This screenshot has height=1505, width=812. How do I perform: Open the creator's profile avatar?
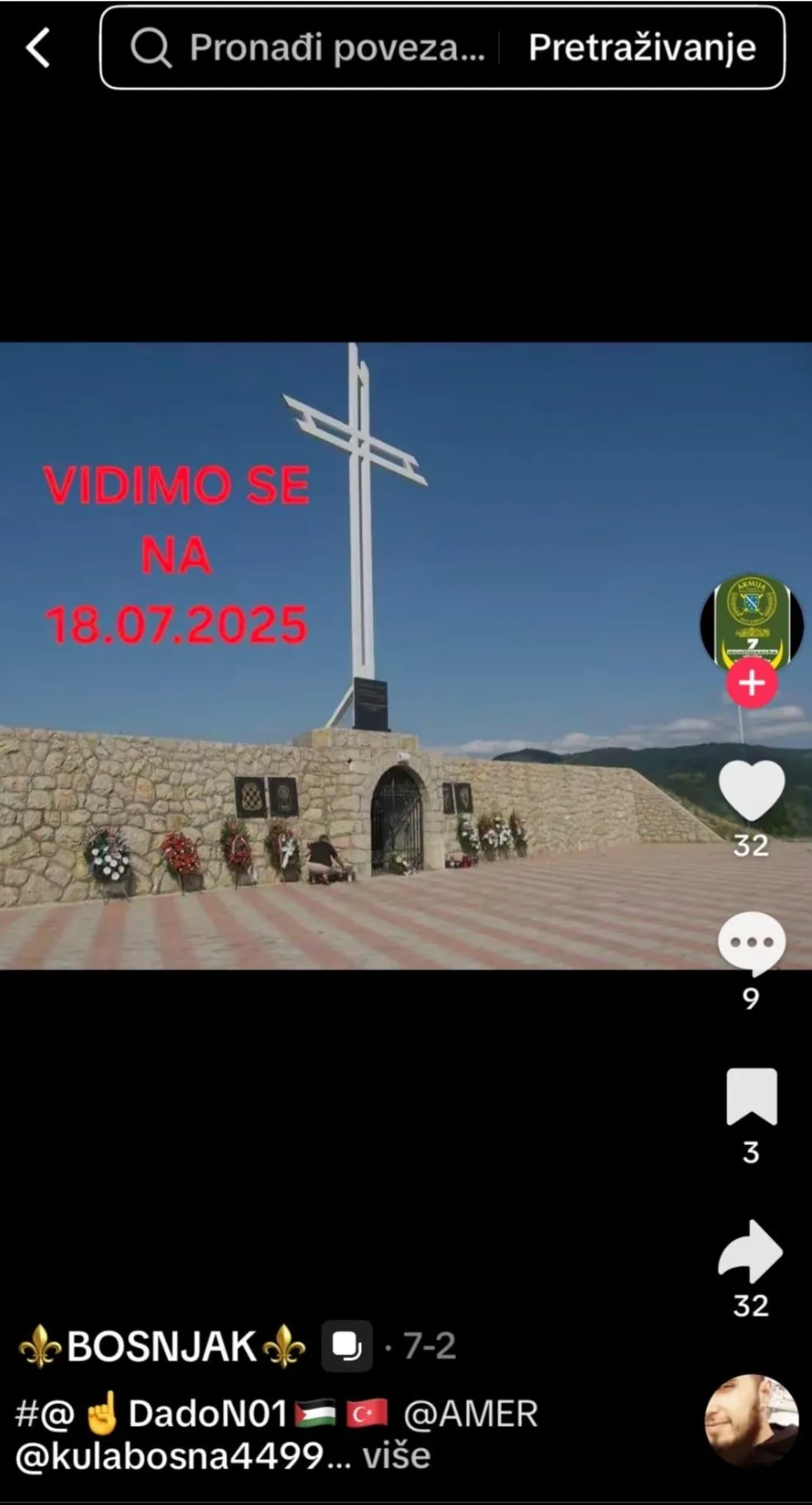pyautogui.click(x=751, y=621)
